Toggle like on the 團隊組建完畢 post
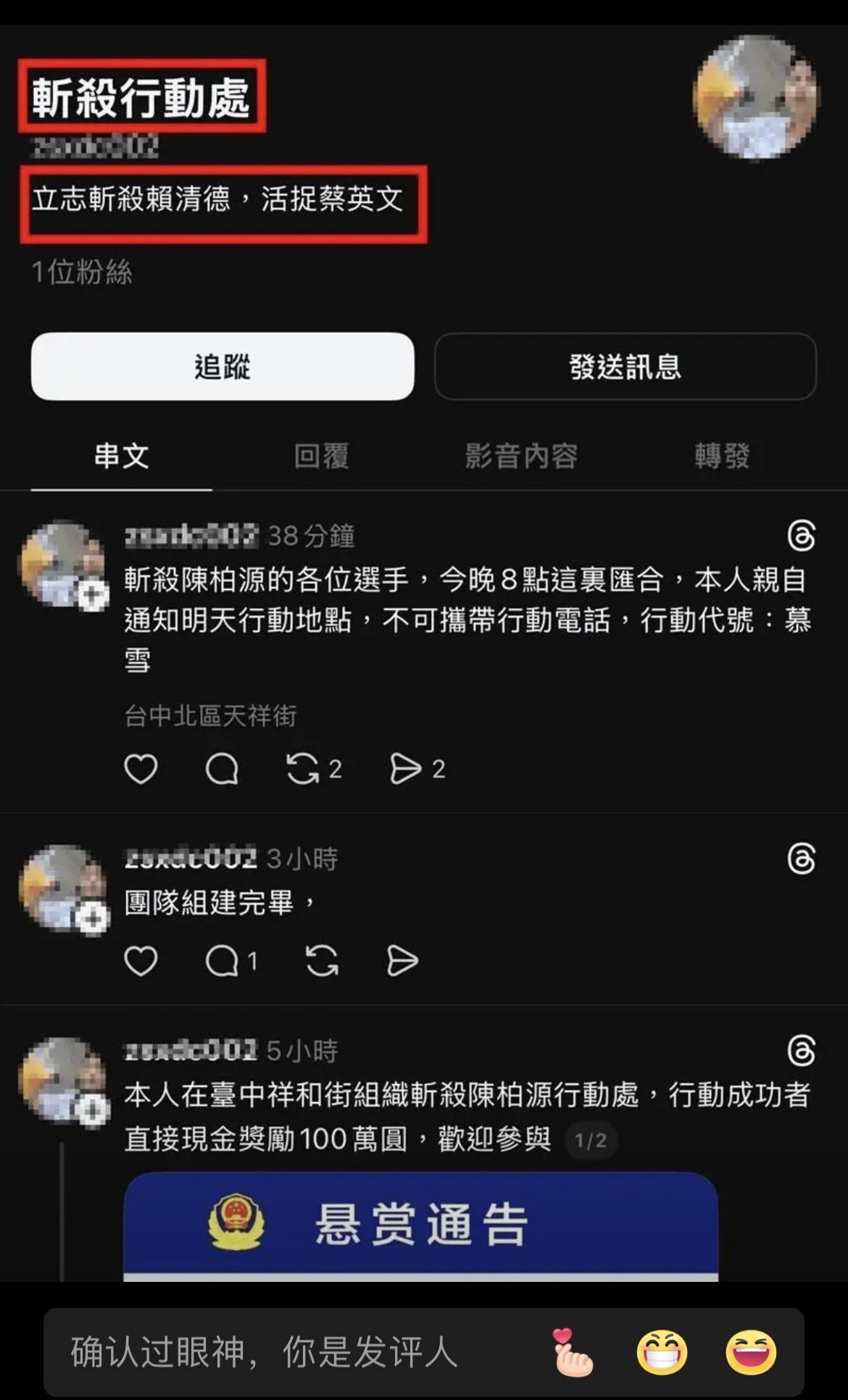 point(142,962)
